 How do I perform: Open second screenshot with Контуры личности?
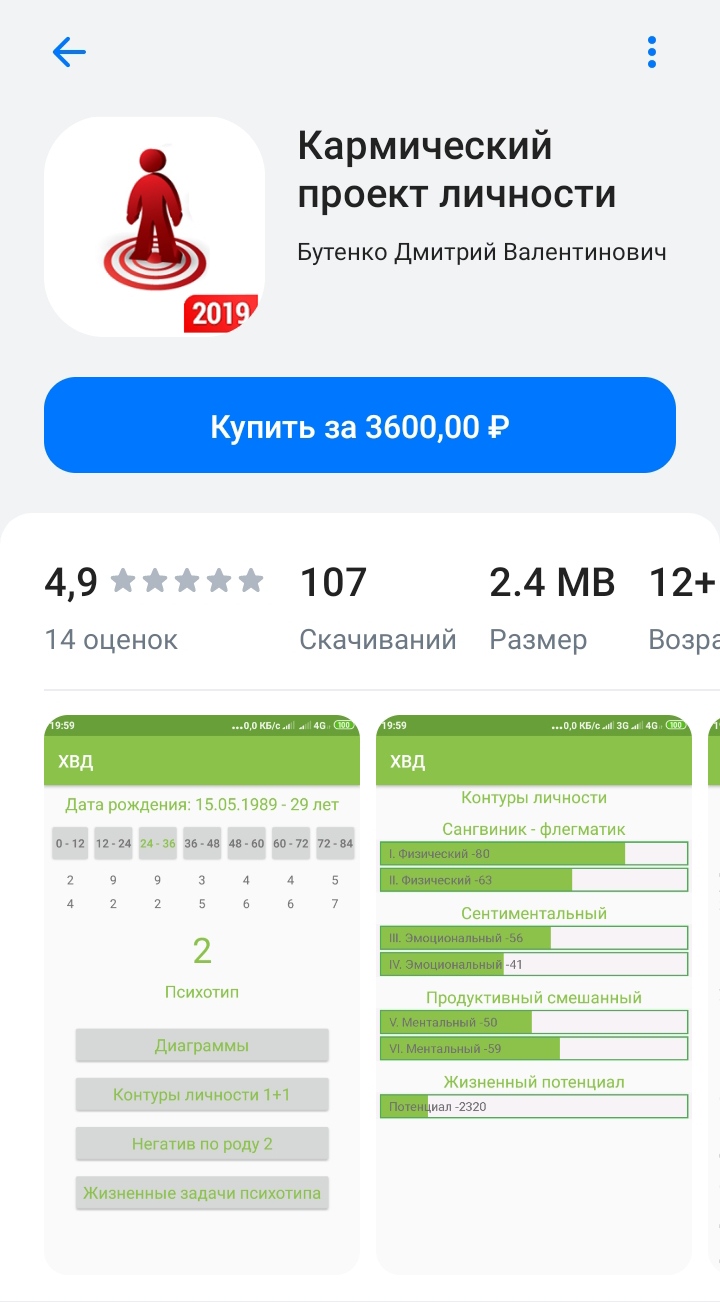click(534, 994)
